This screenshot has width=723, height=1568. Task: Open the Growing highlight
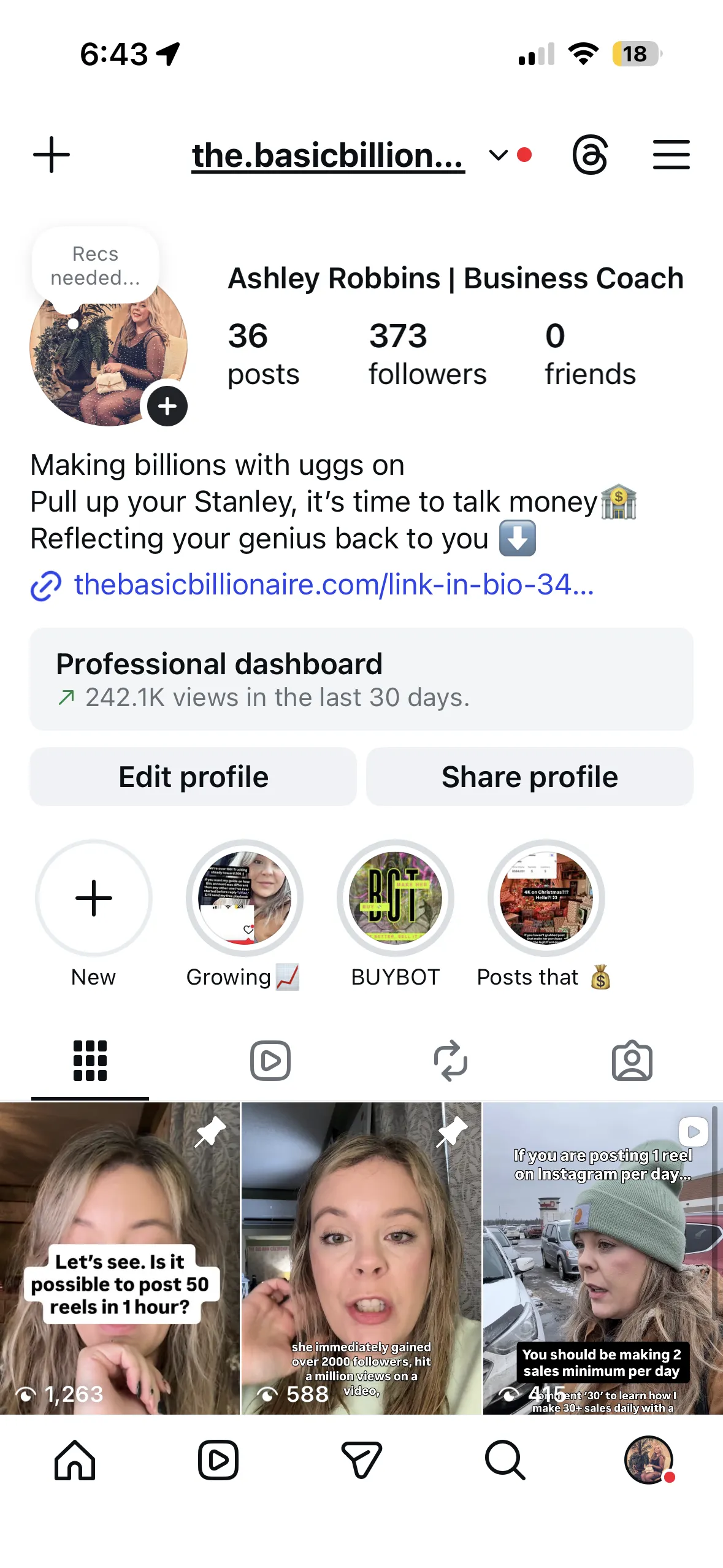(x=245, y=898)
